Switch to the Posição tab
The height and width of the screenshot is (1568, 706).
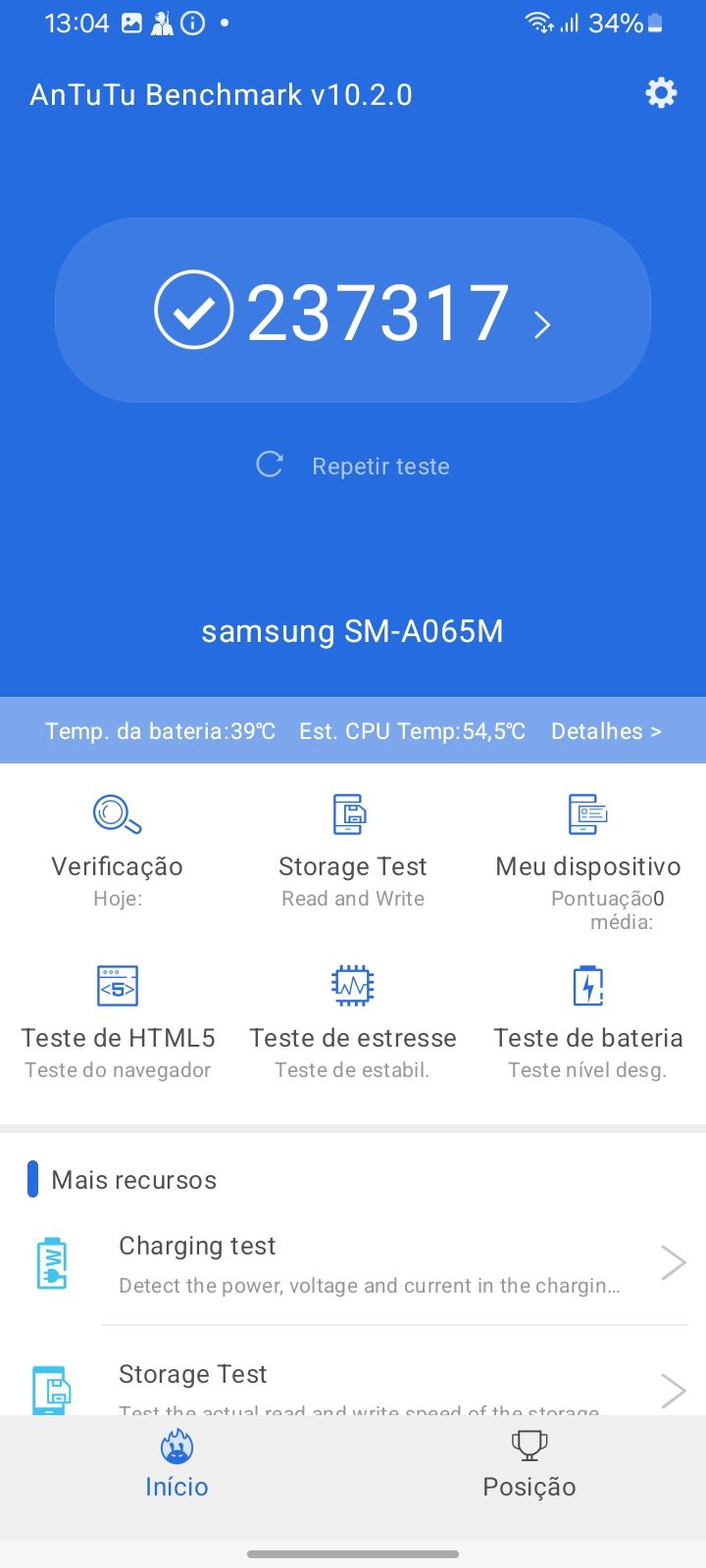pyautogui.click(x=529, y=1465)
